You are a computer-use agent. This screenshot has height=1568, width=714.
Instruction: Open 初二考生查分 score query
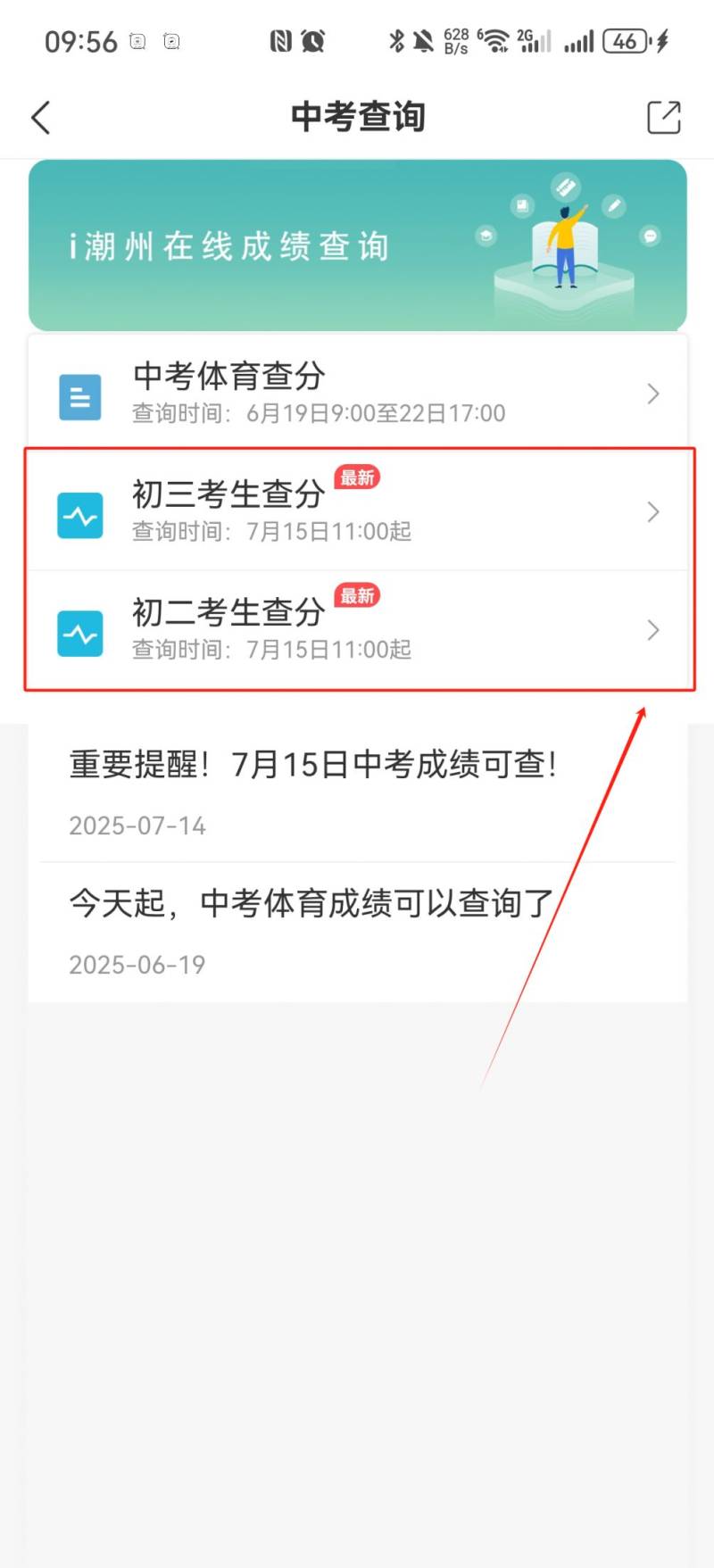[x=357, y=629]
